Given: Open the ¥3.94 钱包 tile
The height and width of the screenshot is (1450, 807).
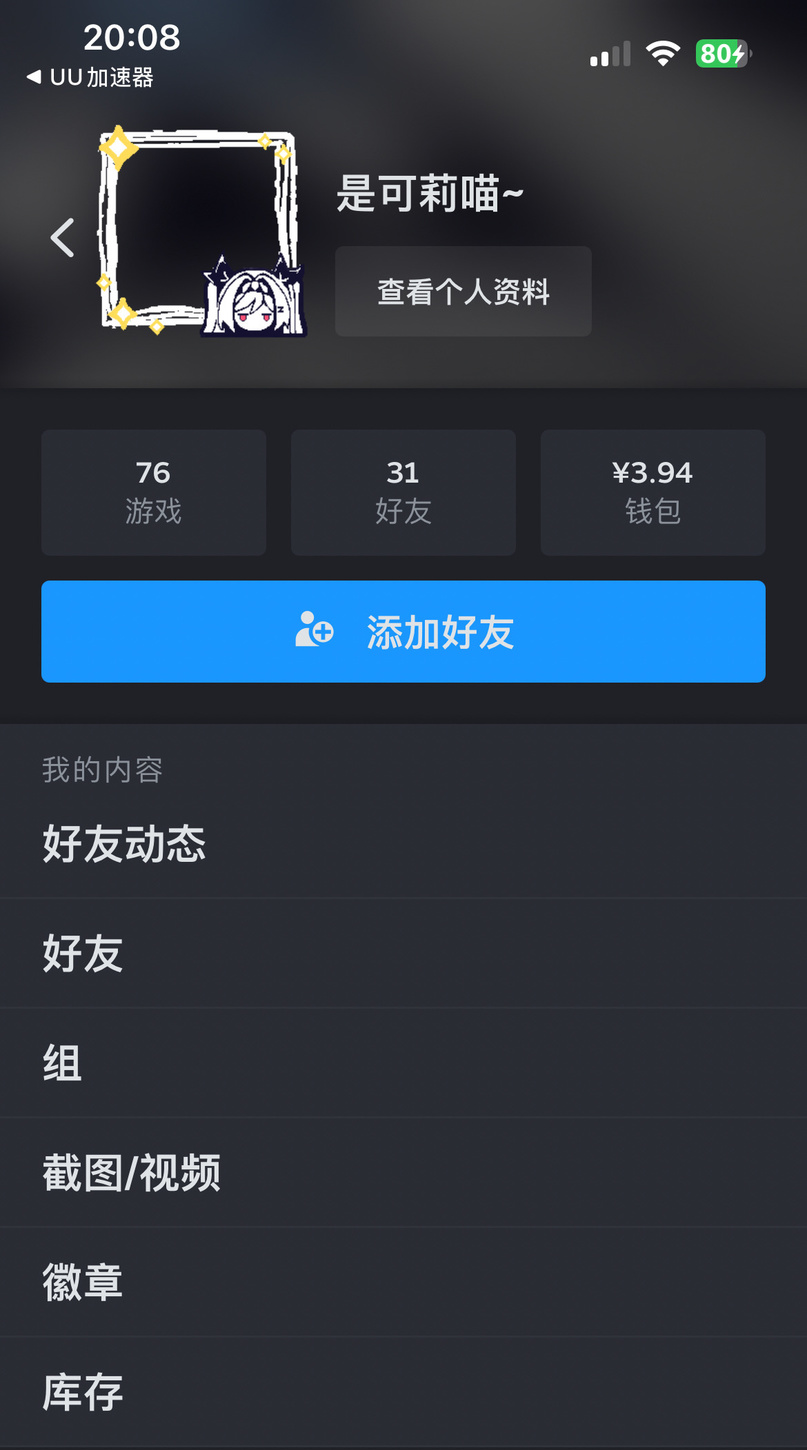Looking at the screenshot, I should [x=653, y=492].
